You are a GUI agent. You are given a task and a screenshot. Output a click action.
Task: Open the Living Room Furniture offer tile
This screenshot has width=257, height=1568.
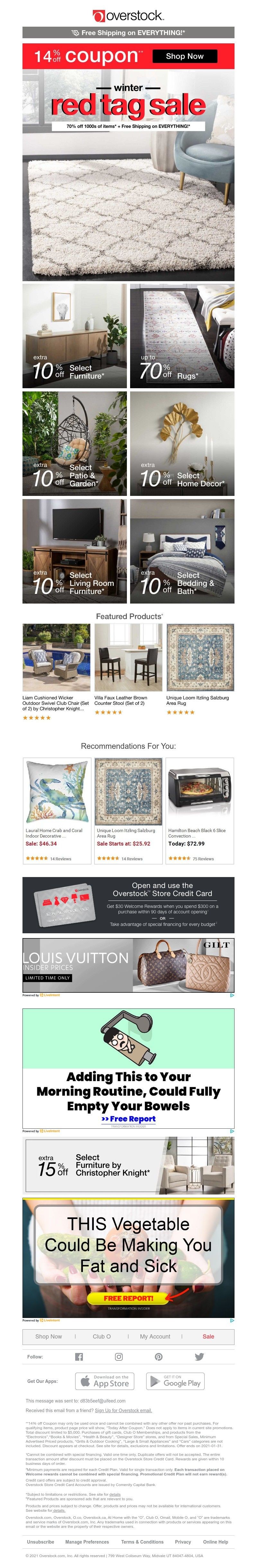click(74, 551)
